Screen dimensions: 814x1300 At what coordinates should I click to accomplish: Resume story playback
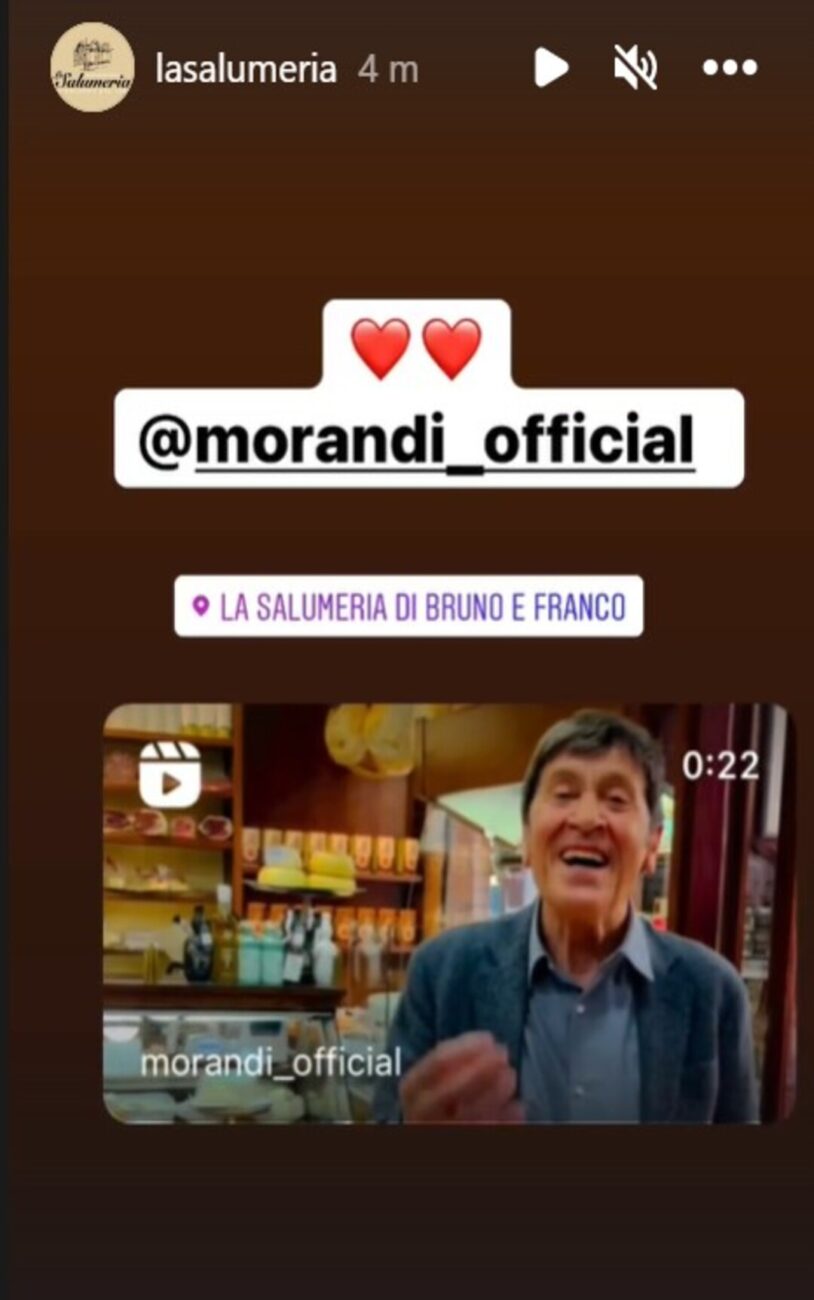click(x=551, y=67)
